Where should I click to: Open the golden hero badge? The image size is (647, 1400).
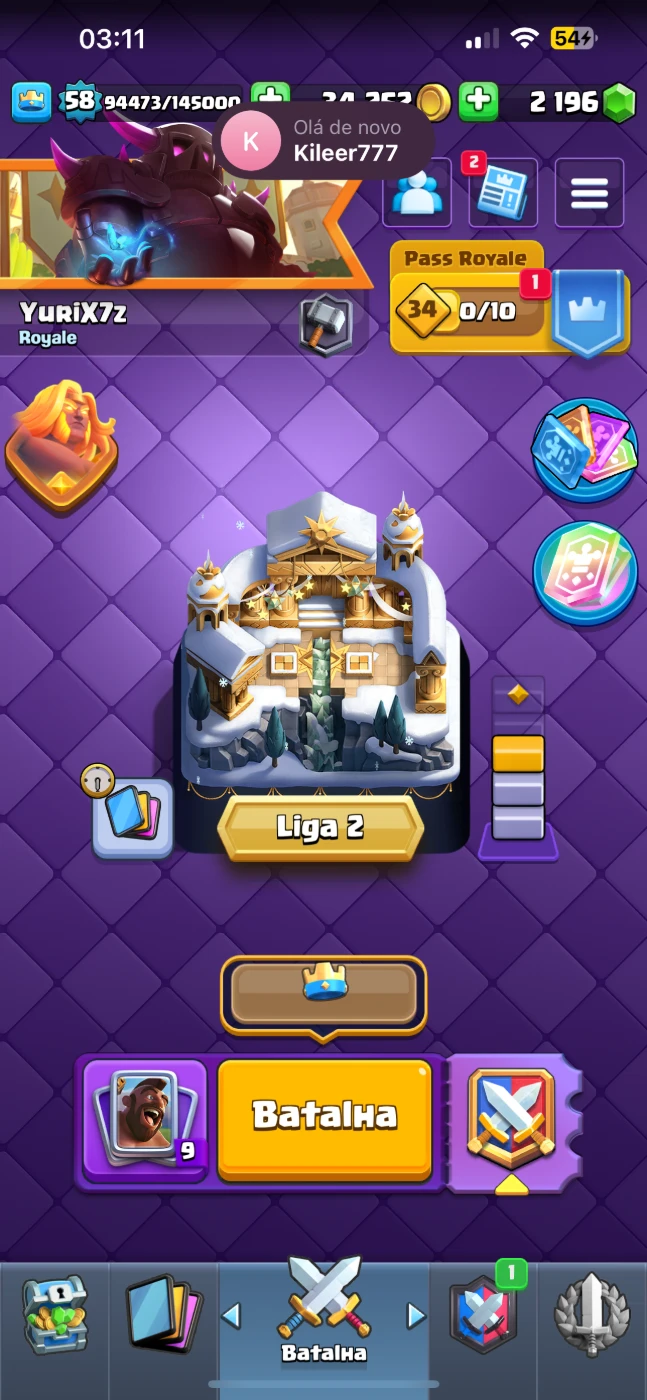[61, 444]
